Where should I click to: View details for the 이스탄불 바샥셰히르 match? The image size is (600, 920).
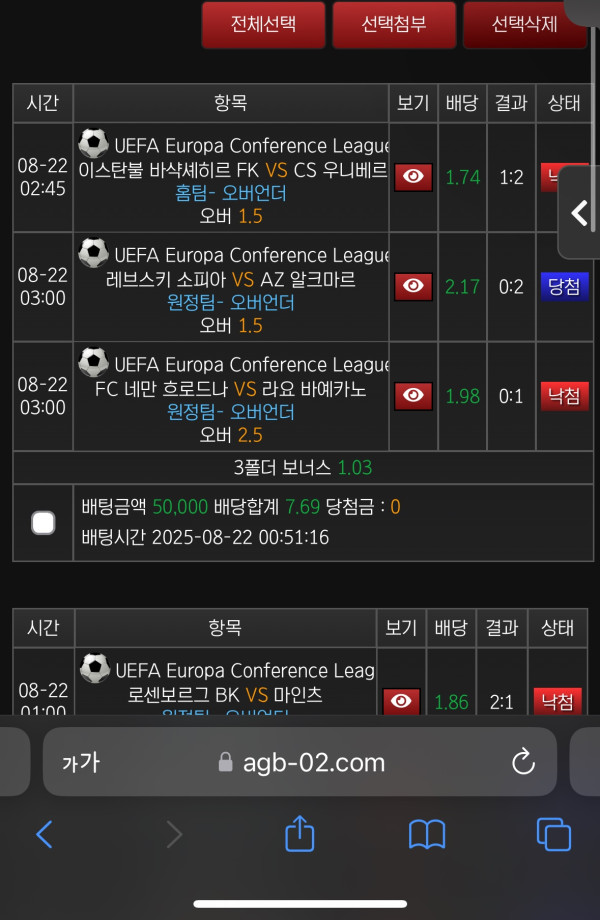point(413,178)
